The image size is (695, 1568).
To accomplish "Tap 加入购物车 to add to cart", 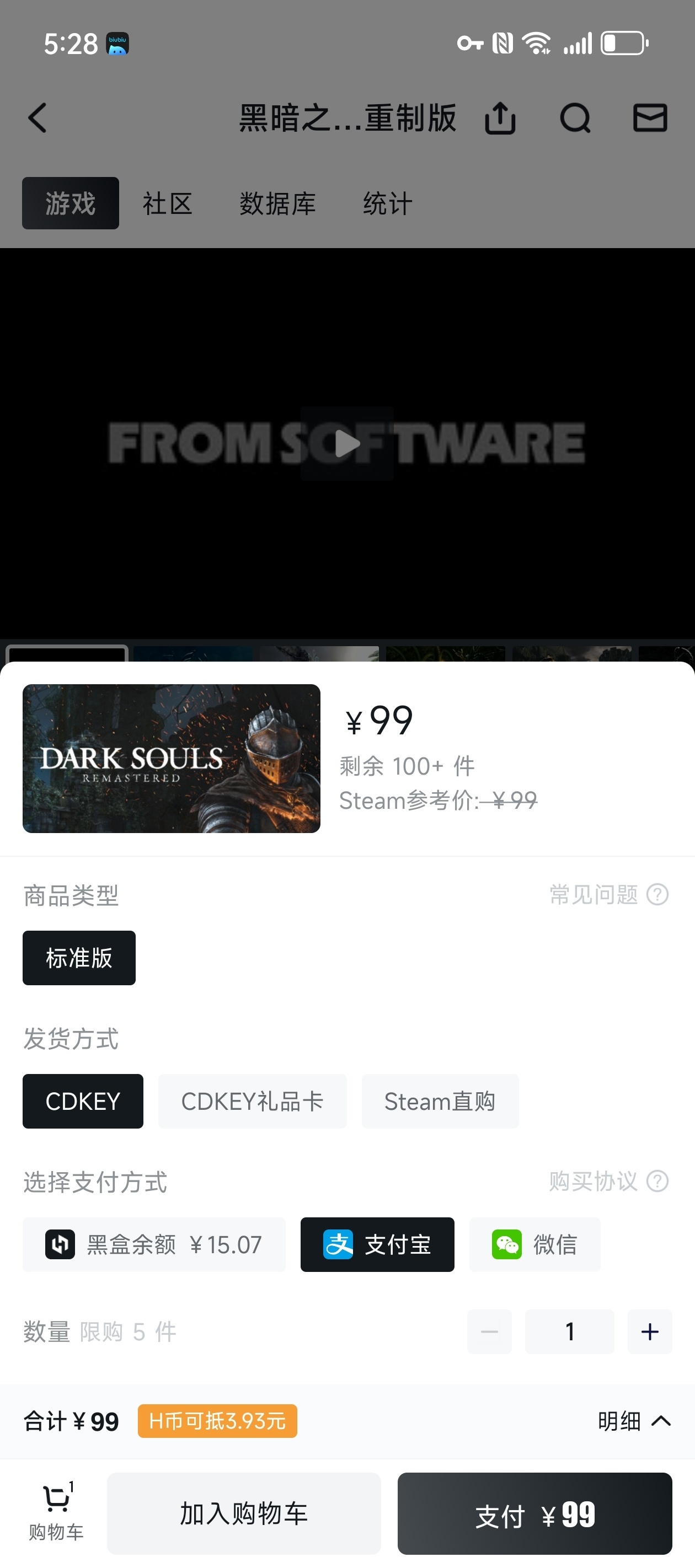I will [244, 1513].
